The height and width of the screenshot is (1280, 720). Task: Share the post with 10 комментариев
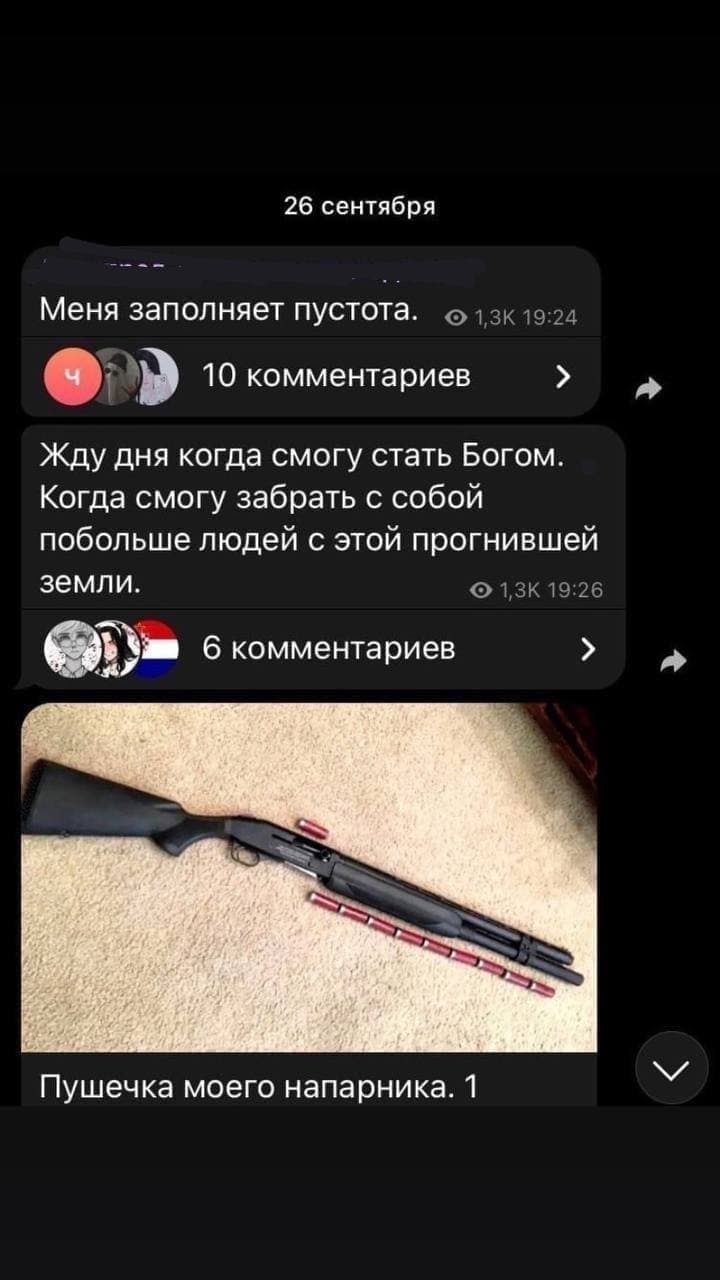pyautogui.click(x=650, y=386)
